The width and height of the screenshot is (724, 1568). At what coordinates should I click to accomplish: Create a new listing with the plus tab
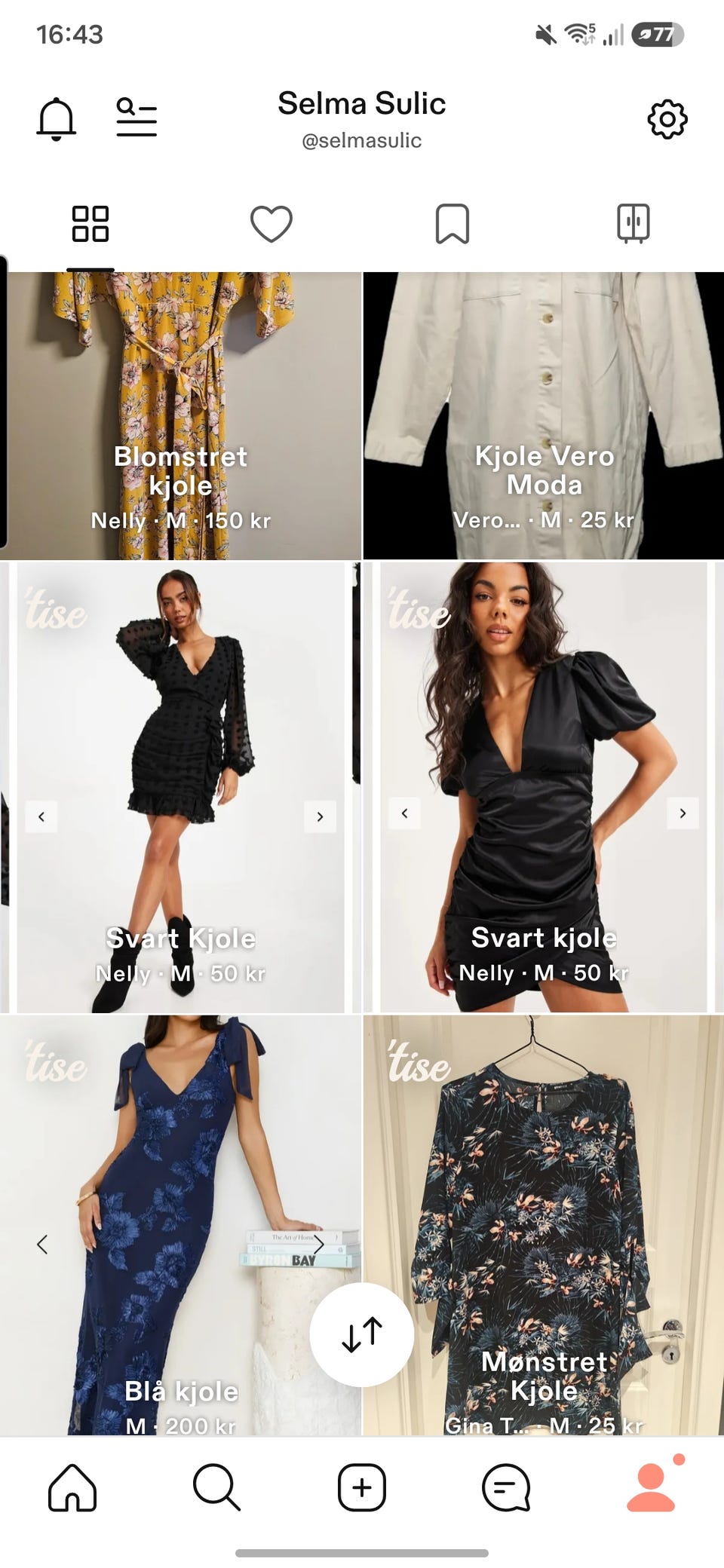(x=362, y=1487)
